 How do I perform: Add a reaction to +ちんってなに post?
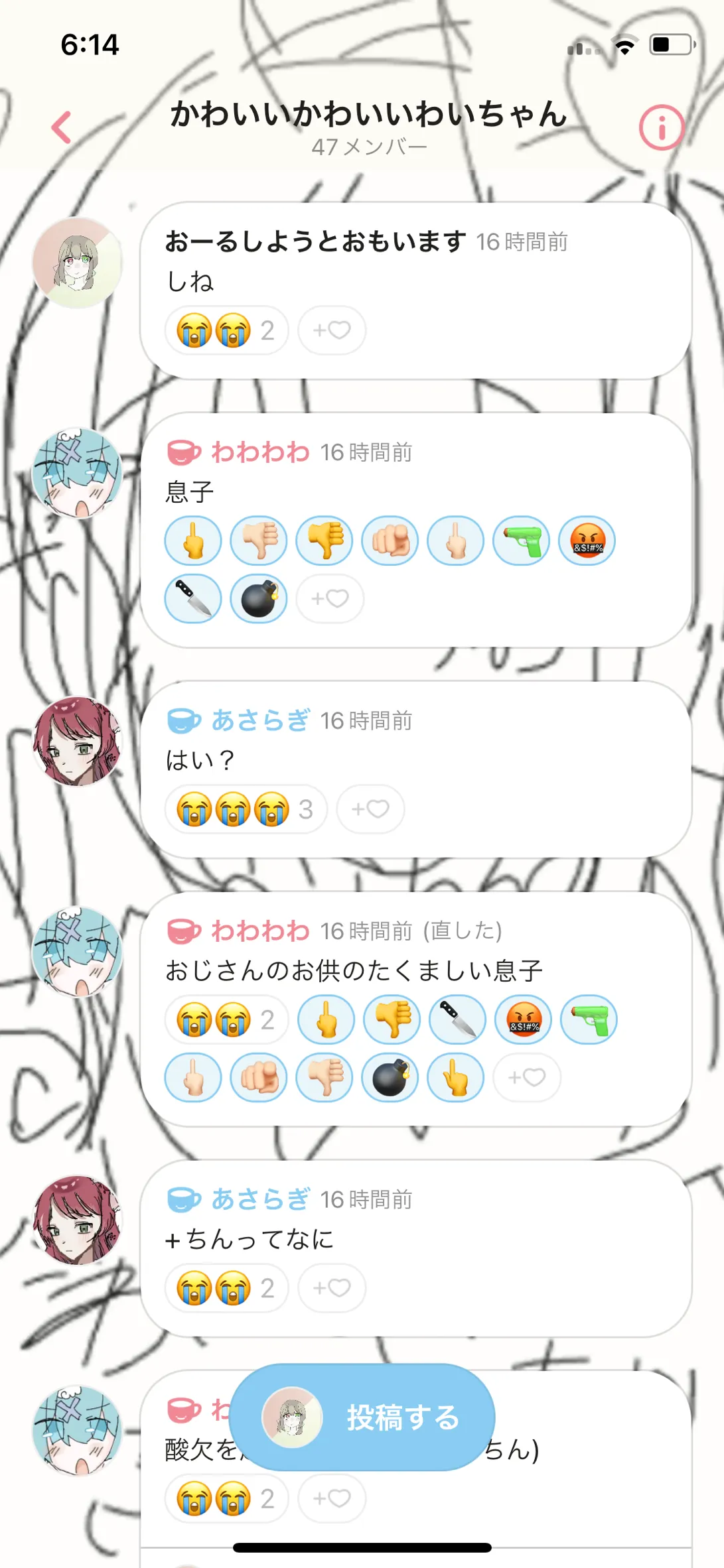[x=331, y=1287]
